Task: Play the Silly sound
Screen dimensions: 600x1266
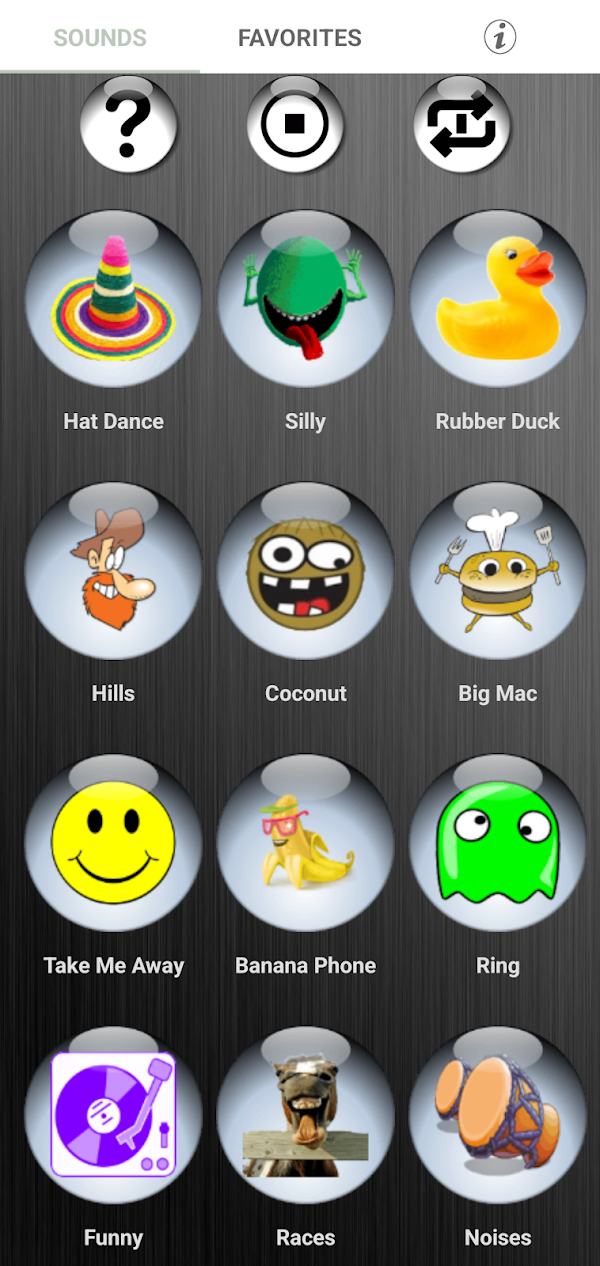Action: click(x=305, y=299)
